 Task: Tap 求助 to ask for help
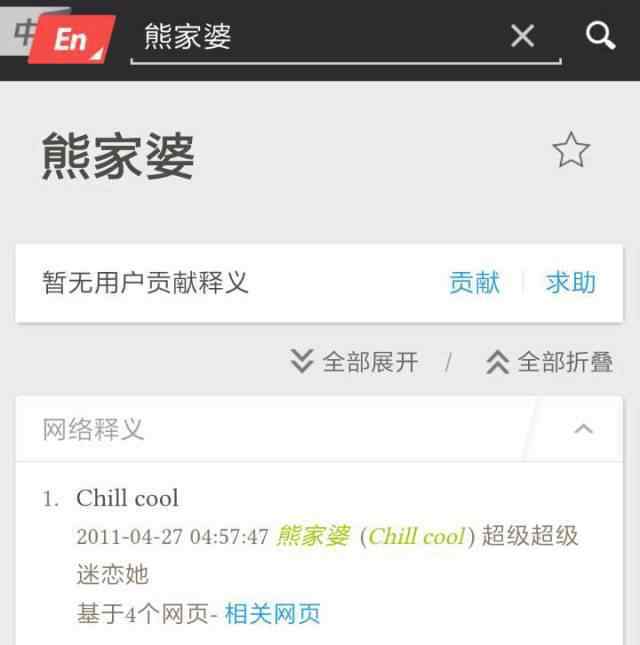tap(571, 283)
